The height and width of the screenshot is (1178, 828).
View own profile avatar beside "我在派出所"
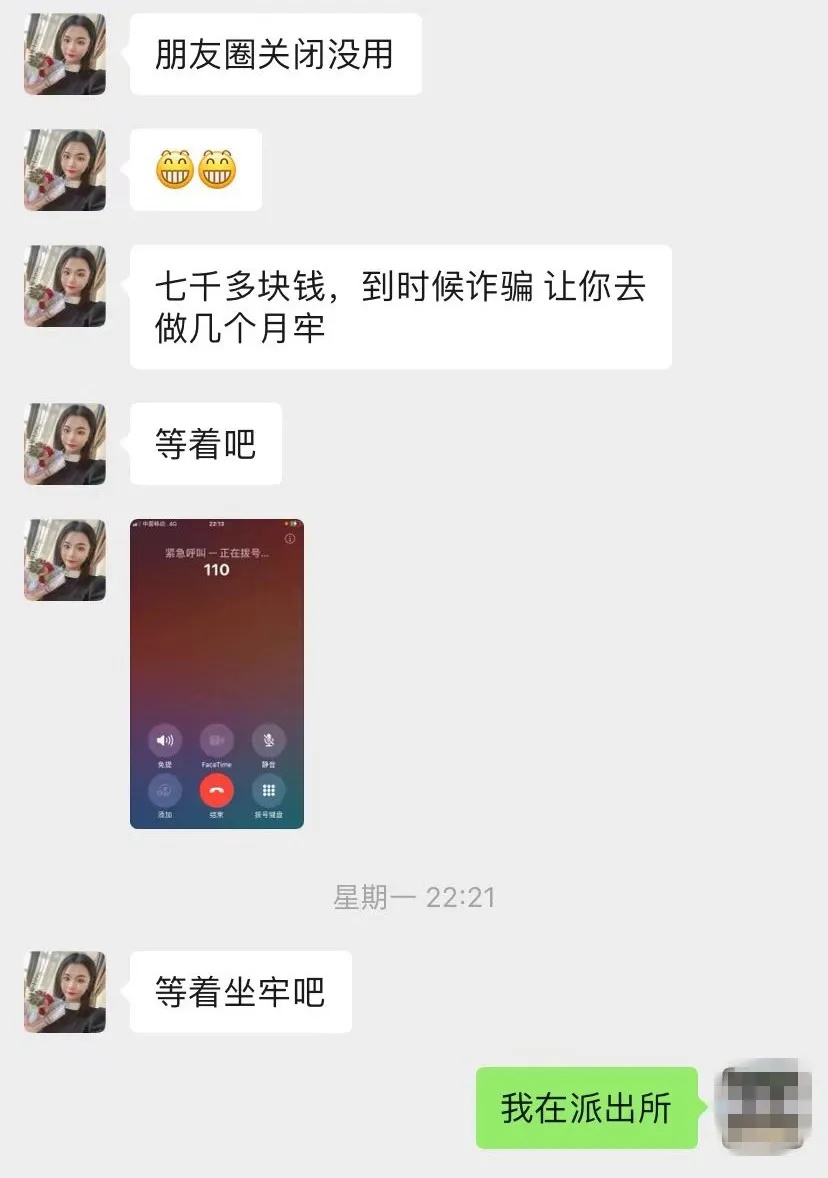[x=762, y=1108]
